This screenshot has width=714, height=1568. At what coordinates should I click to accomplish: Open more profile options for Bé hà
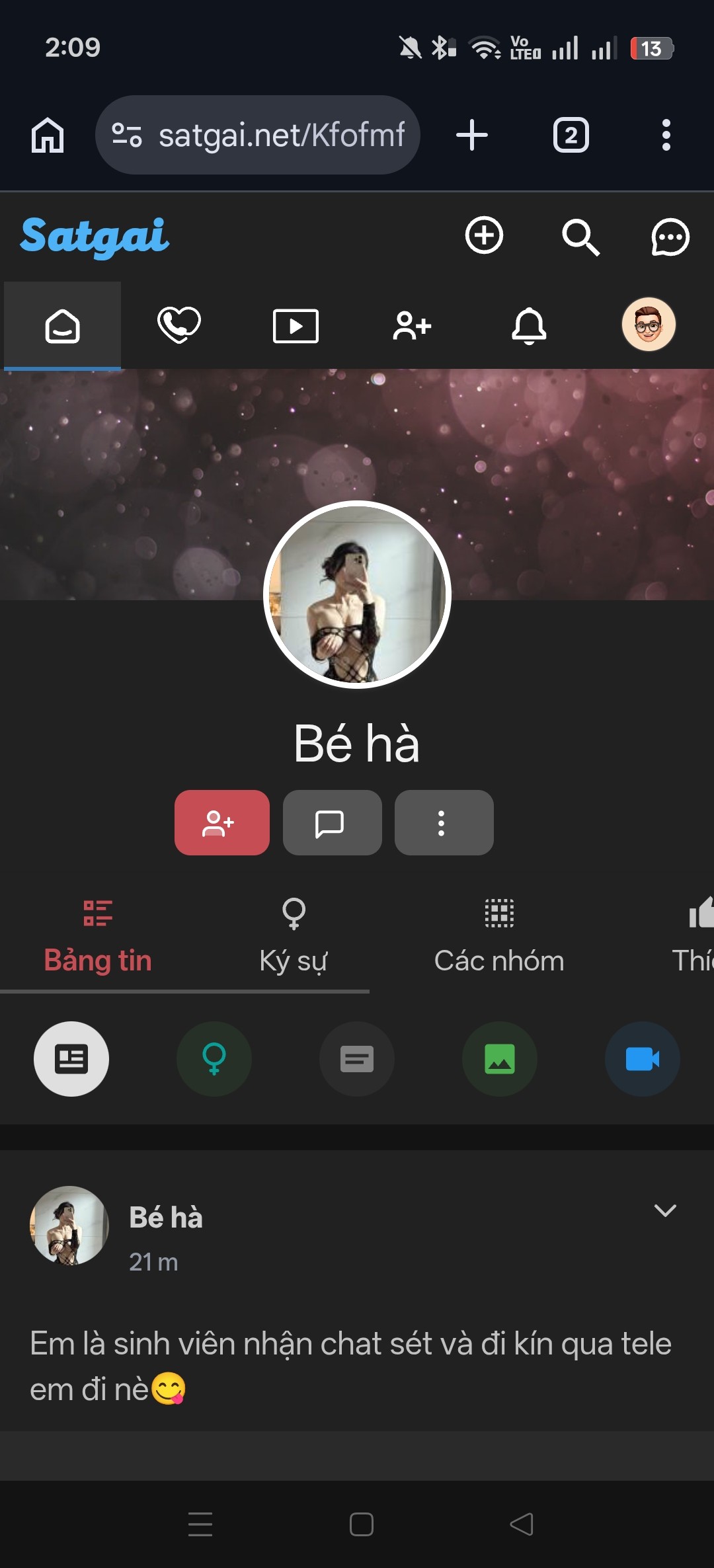click(x=444, y=823)
